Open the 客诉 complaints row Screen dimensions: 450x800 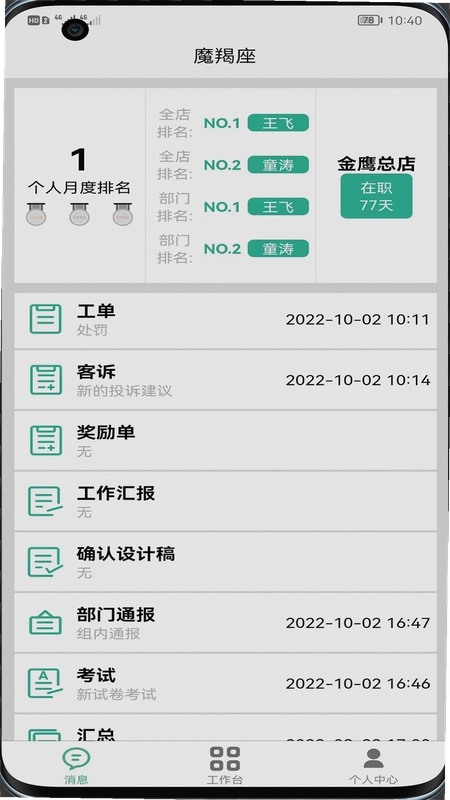(225, 380)
